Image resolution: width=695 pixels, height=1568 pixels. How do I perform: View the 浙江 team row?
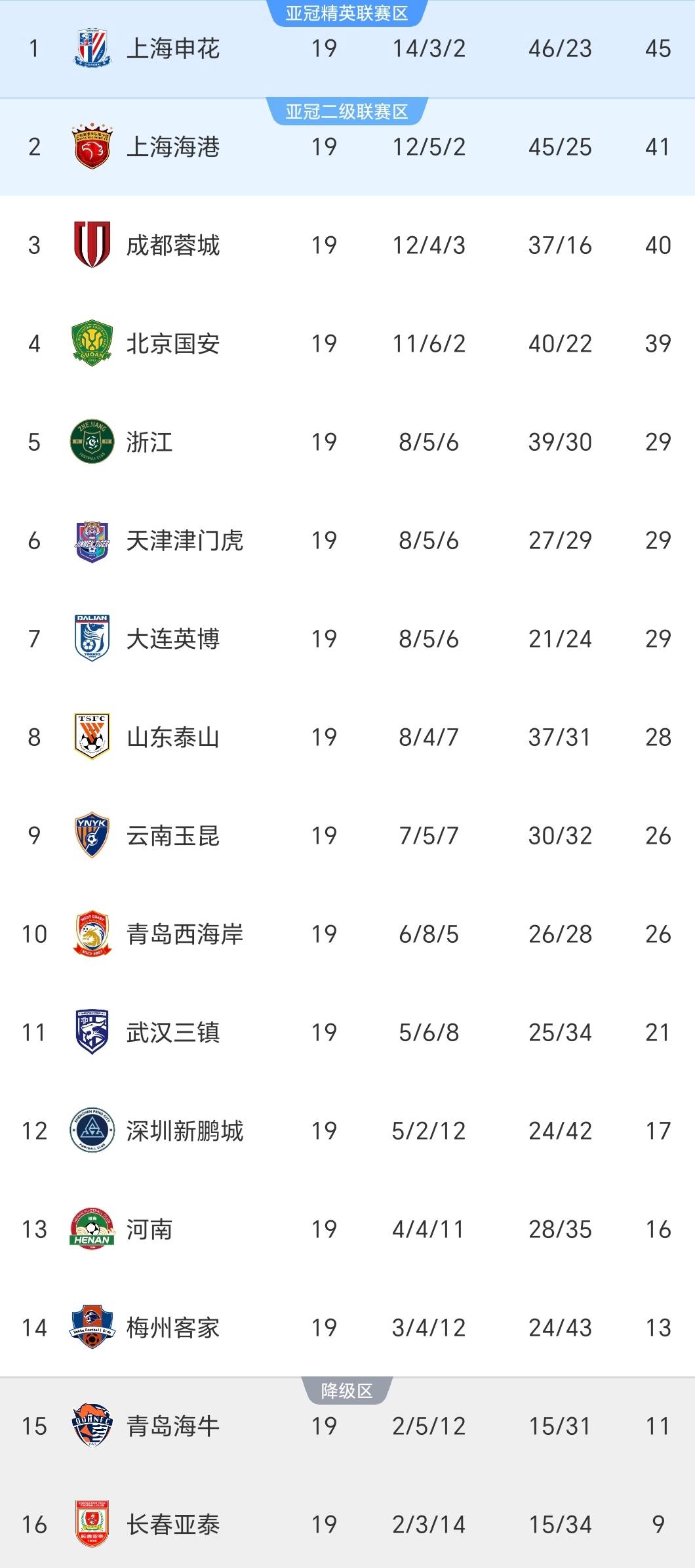pyautogui.click(x=347, y=442)
